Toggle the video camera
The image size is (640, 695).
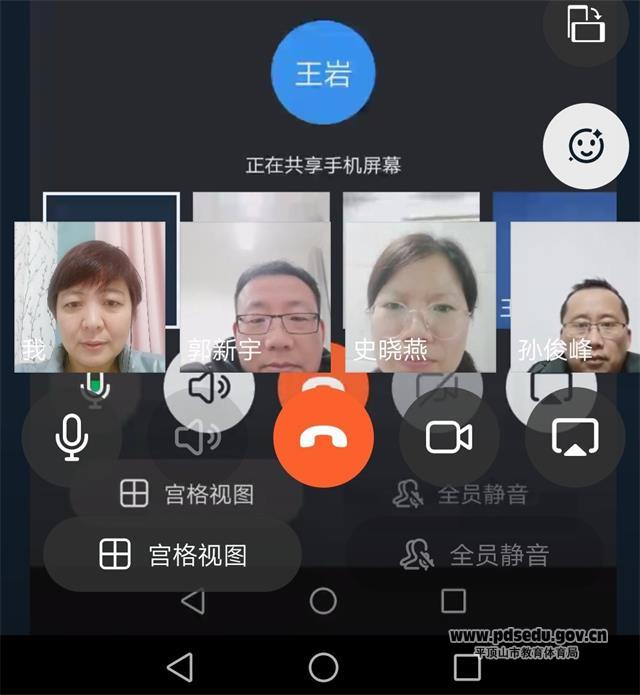[449, 438]
